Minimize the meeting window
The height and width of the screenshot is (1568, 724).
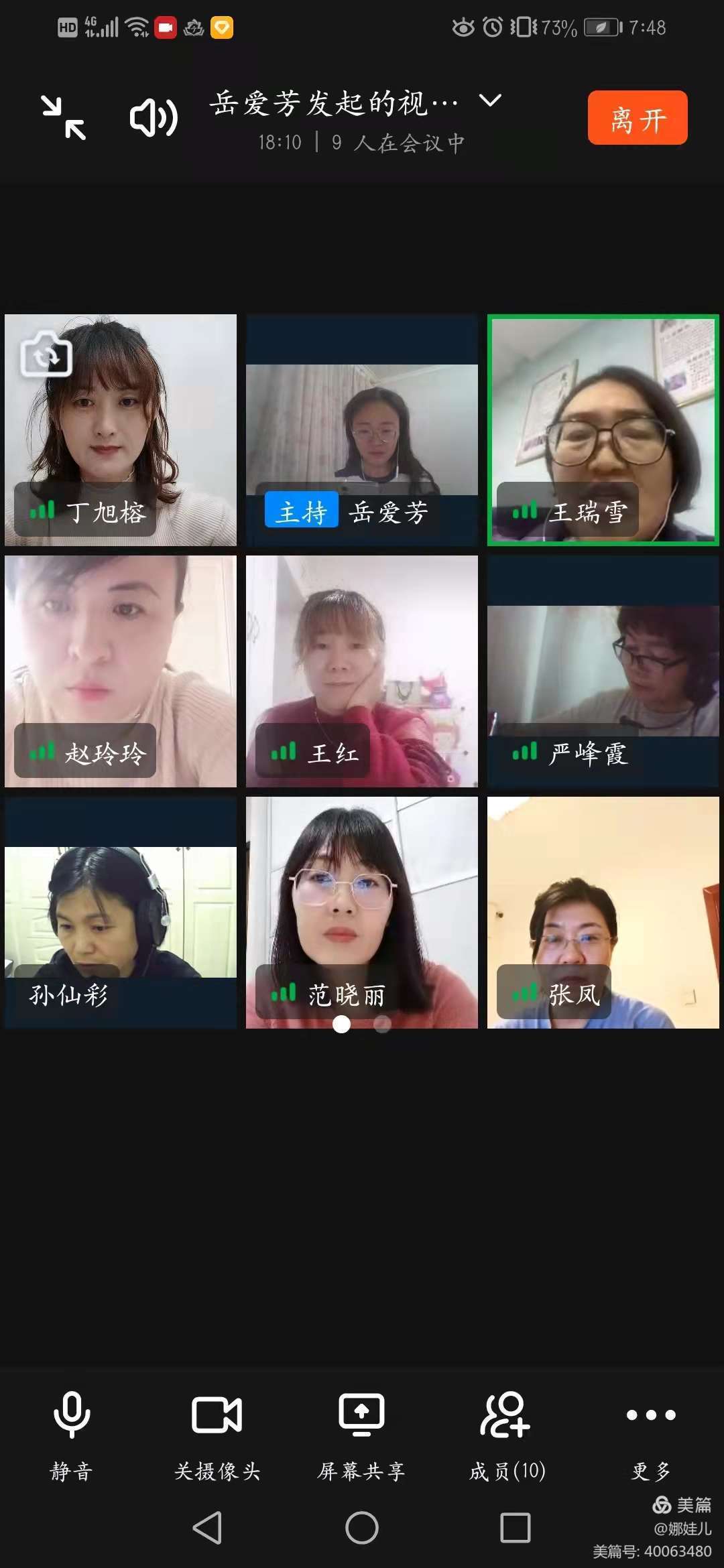coord(64,117)
